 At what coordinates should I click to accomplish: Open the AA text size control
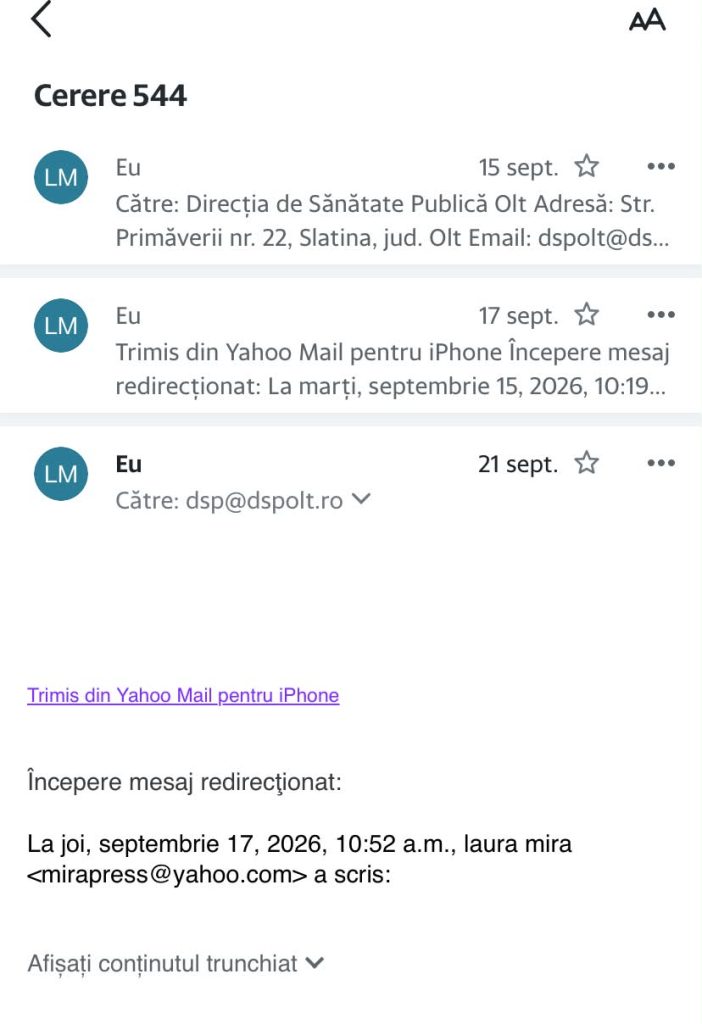pyautogui.click(x=647, y=20)
